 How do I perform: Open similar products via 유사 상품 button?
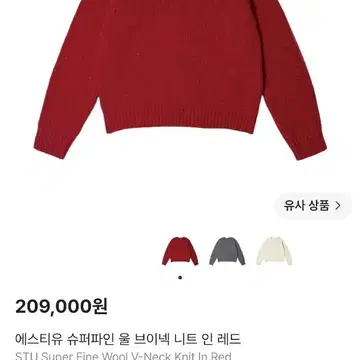click(x=313, y=206)
